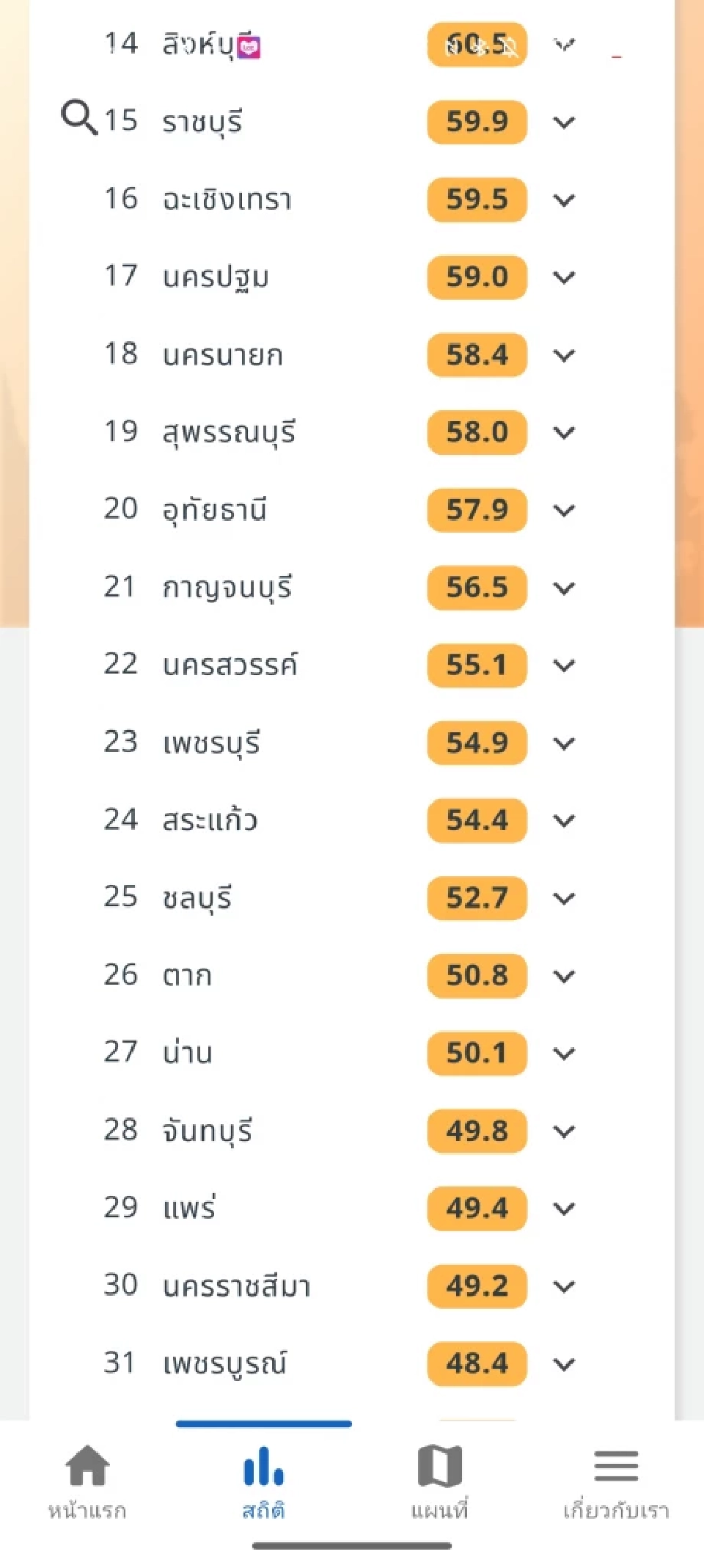Expand details for ราชบุรี
Screen dimensions: 704x1568
click(564, 123)
